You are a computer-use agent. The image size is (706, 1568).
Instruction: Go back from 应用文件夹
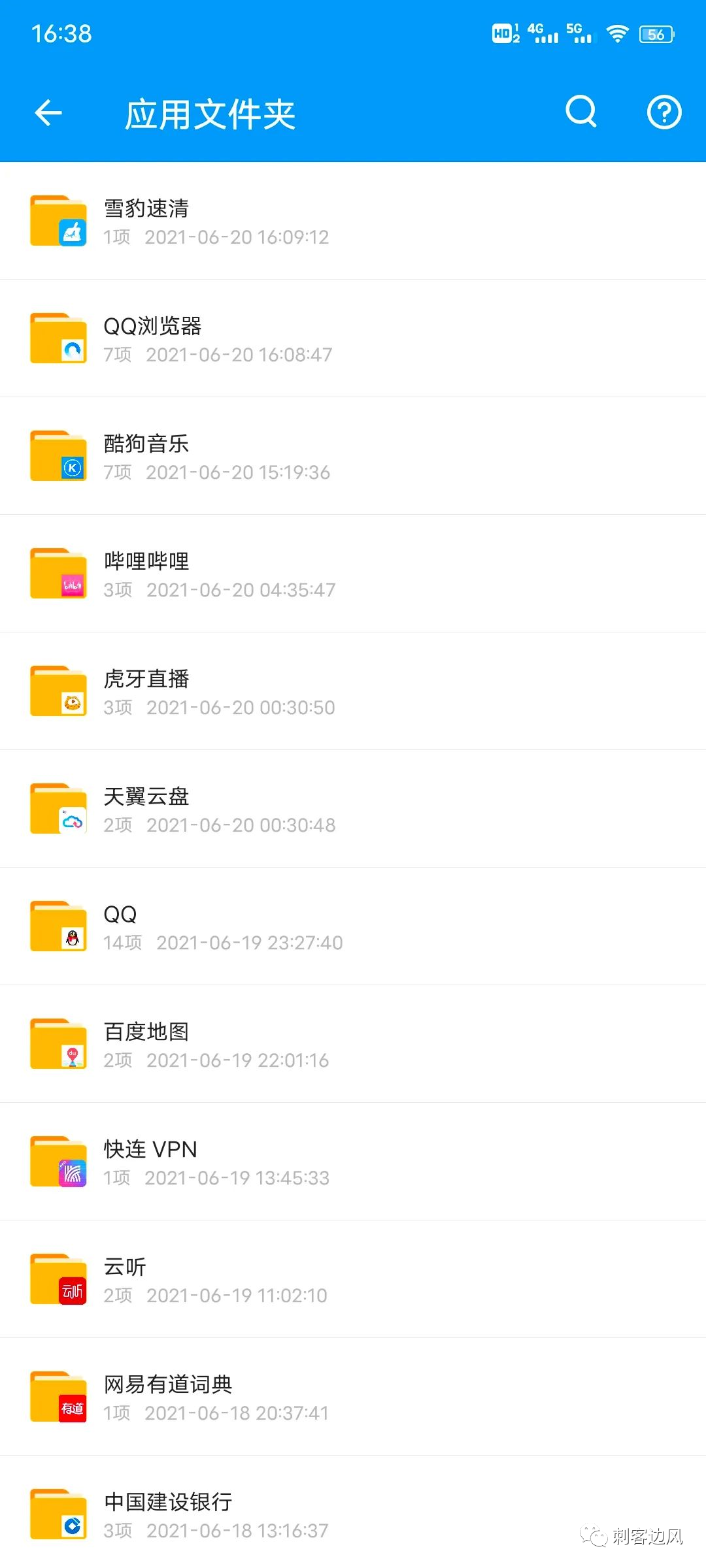tap(48, 112)
